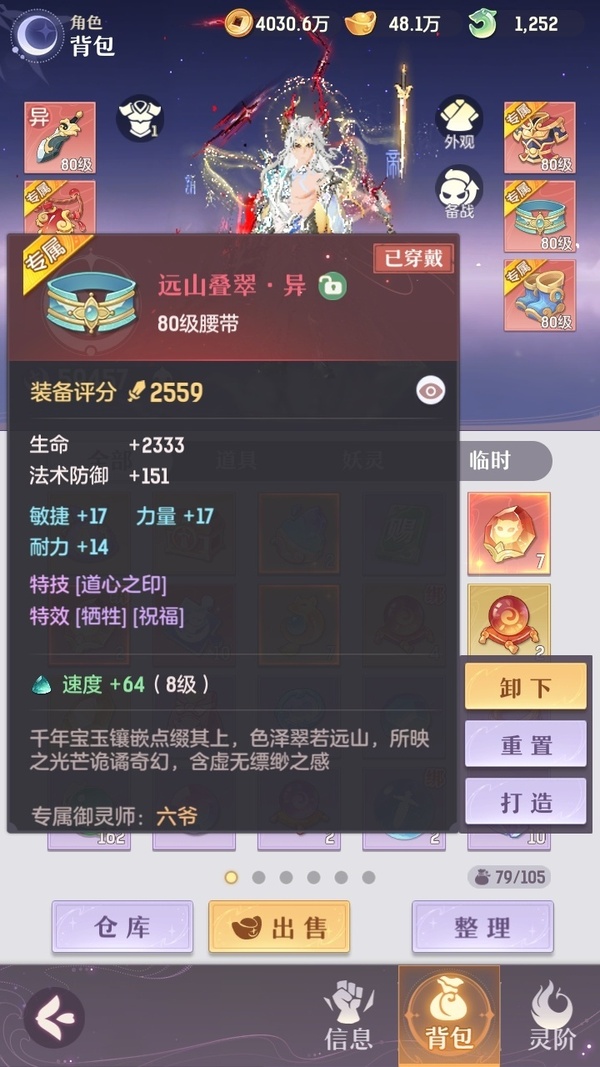Tap 卸下 to unequip the belt
The image size is (600, 1067).
tap(525, 687)
